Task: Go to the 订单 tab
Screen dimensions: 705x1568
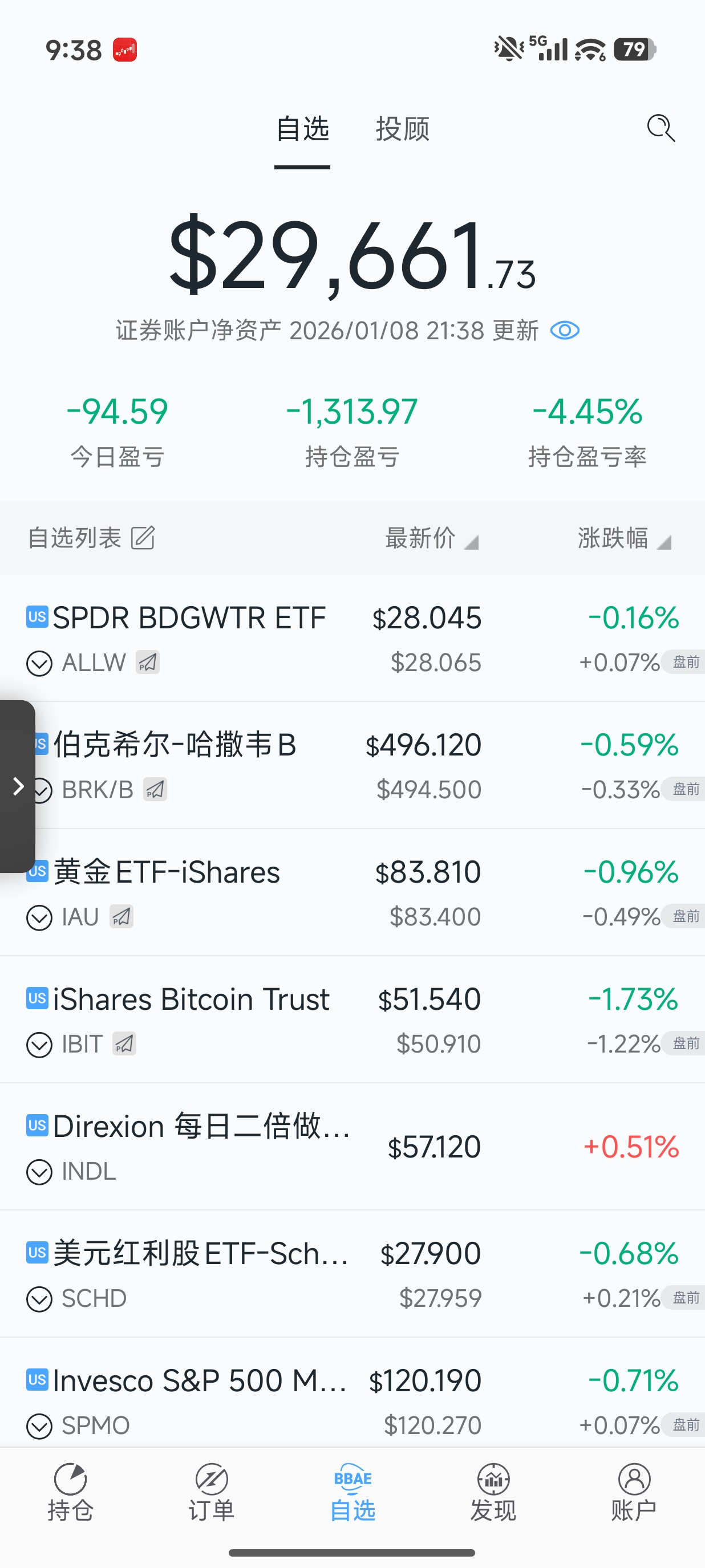Action: click(x=211, y=1492)
